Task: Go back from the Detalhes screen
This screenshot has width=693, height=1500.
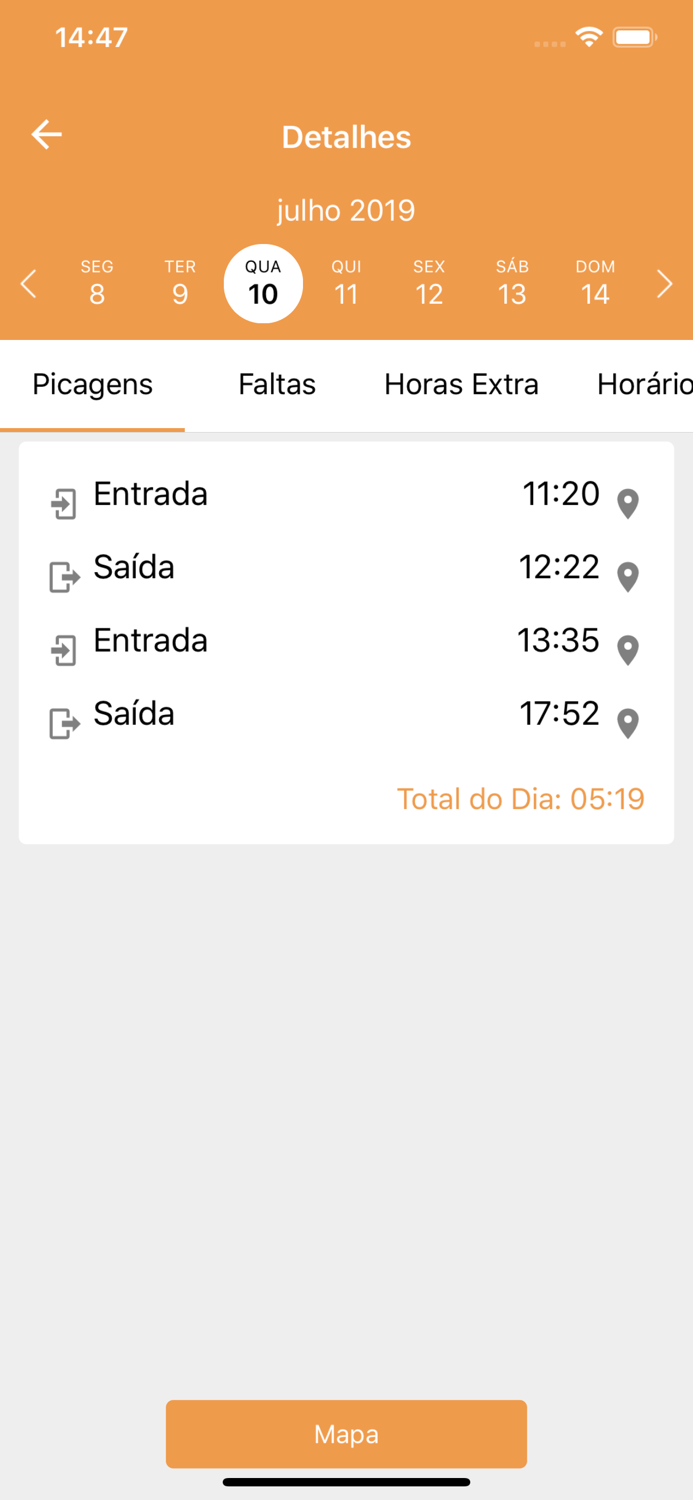Action: click(46, 135)
